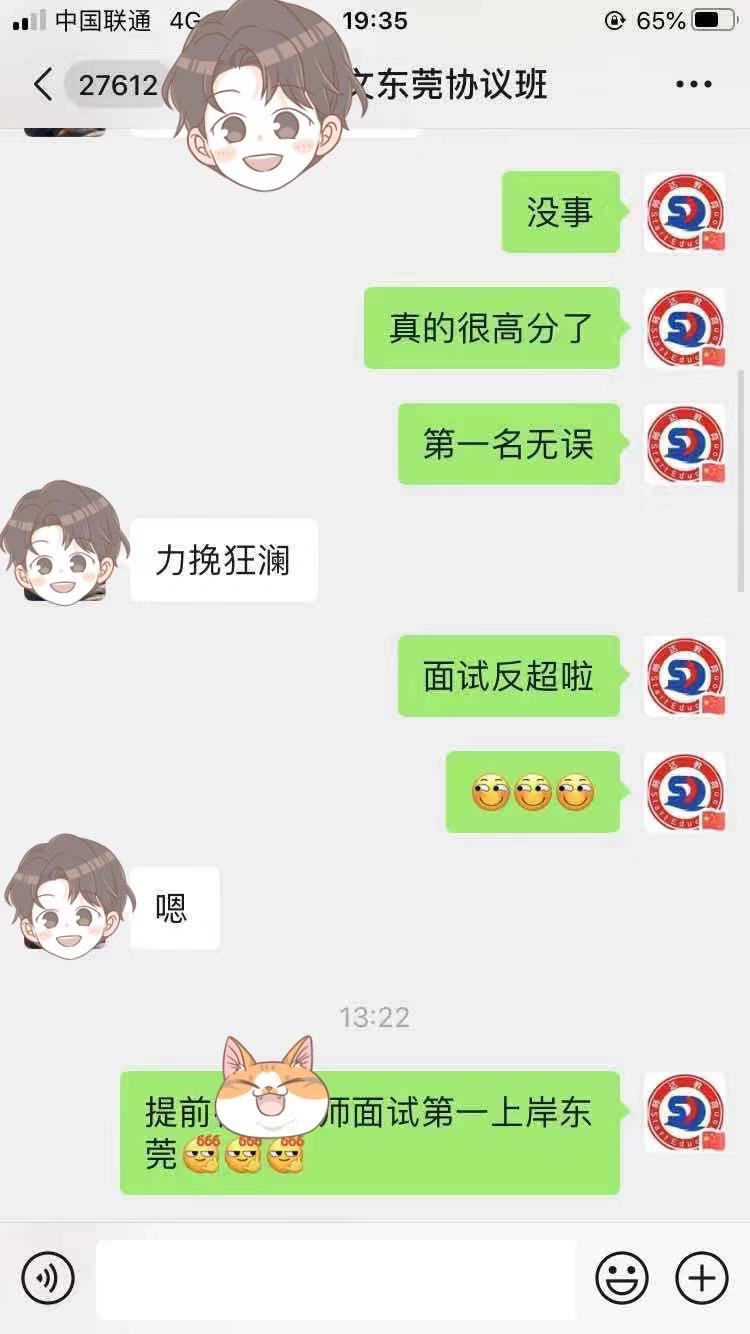Image resolution: width=750 pixels, height=1334 pixels.
Task: Open the plus attachments menu
Action: 702,1278
